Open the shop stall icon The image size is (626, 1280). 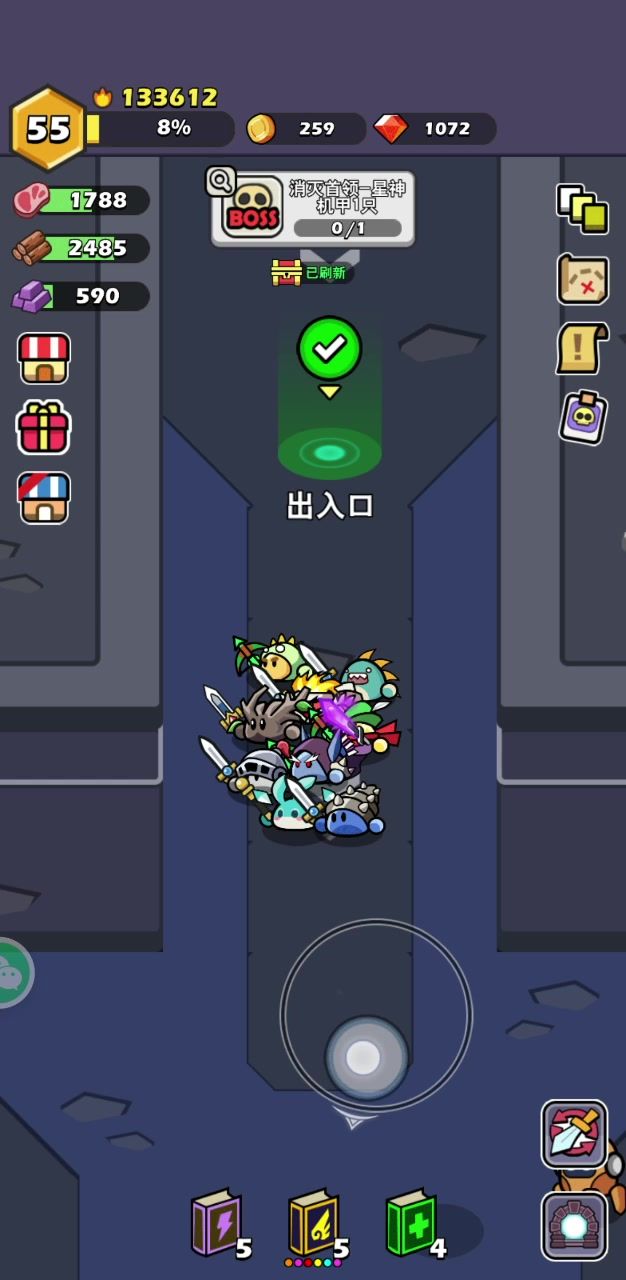[x=43, y=358]
